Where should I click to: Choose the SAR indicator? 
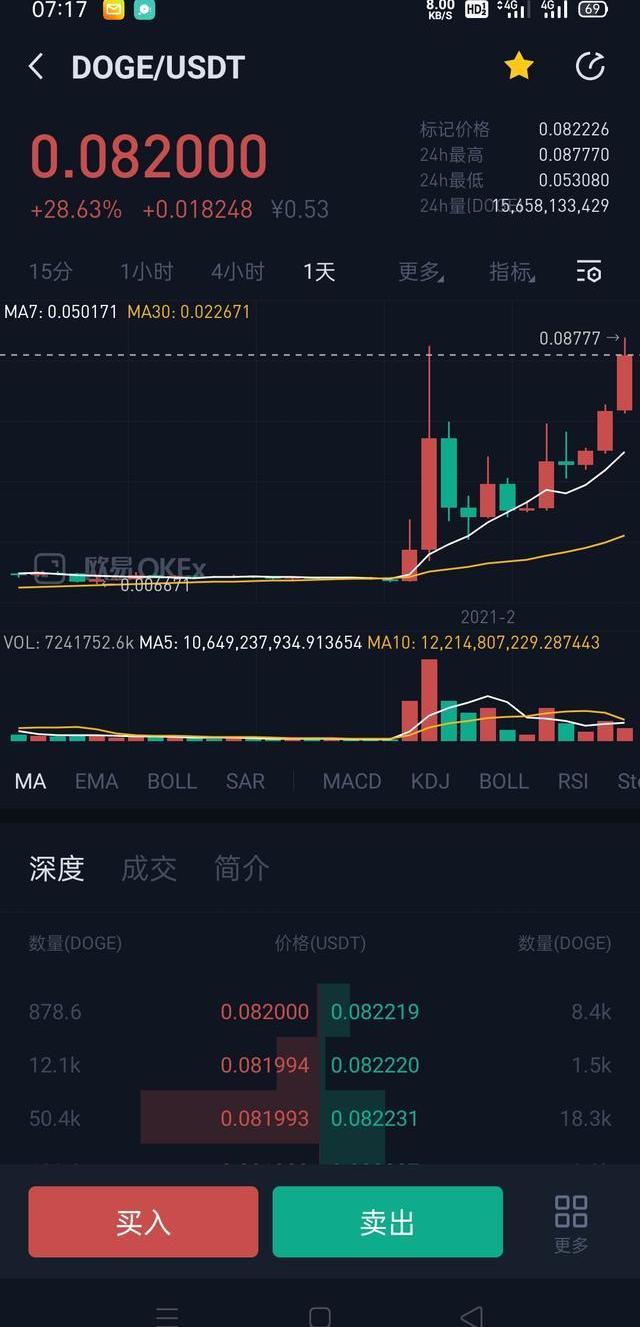point(245,781)
